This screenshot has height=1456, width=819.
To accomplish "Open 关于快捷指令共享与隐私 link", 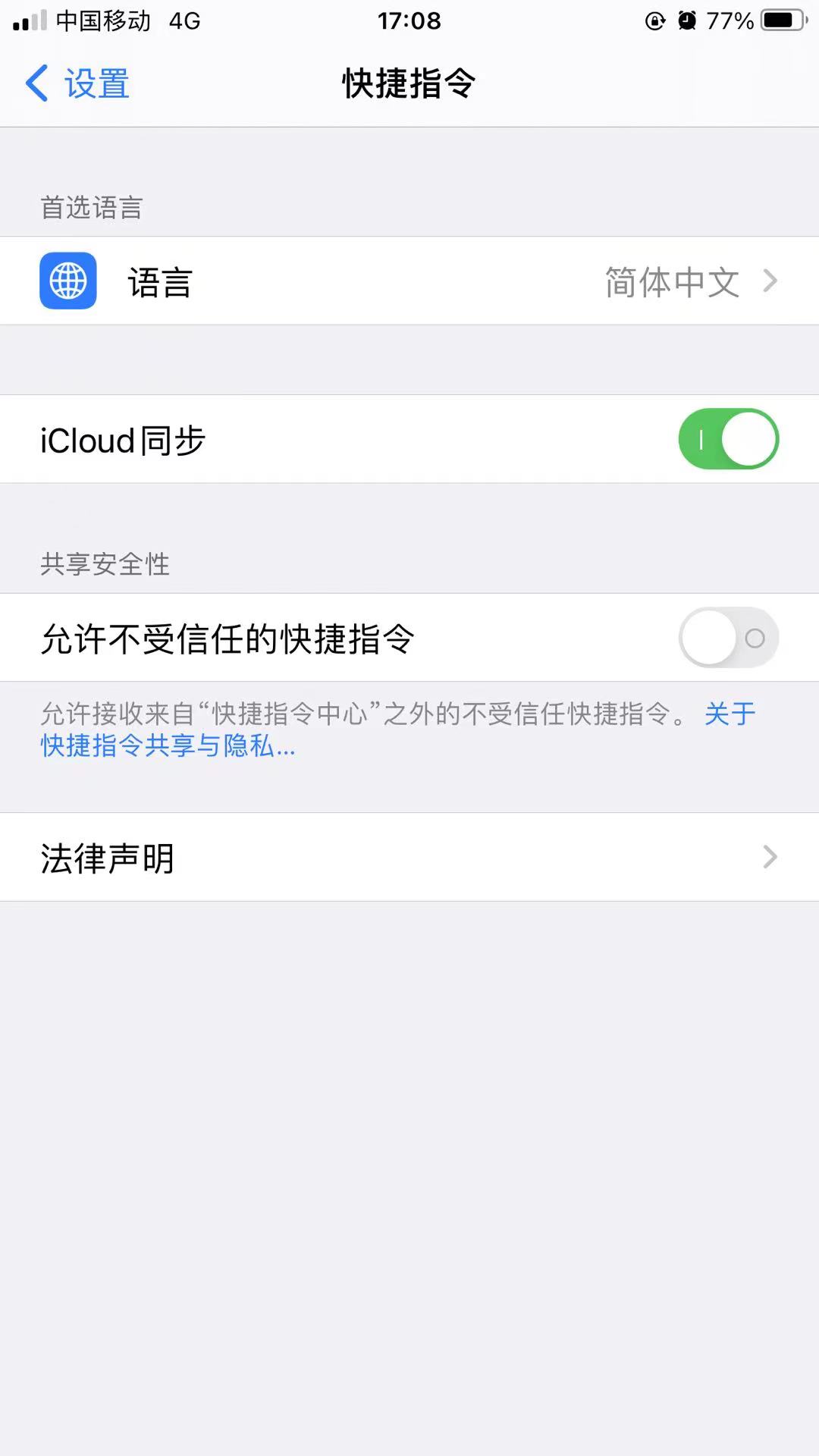I will [x=168, y=746].
